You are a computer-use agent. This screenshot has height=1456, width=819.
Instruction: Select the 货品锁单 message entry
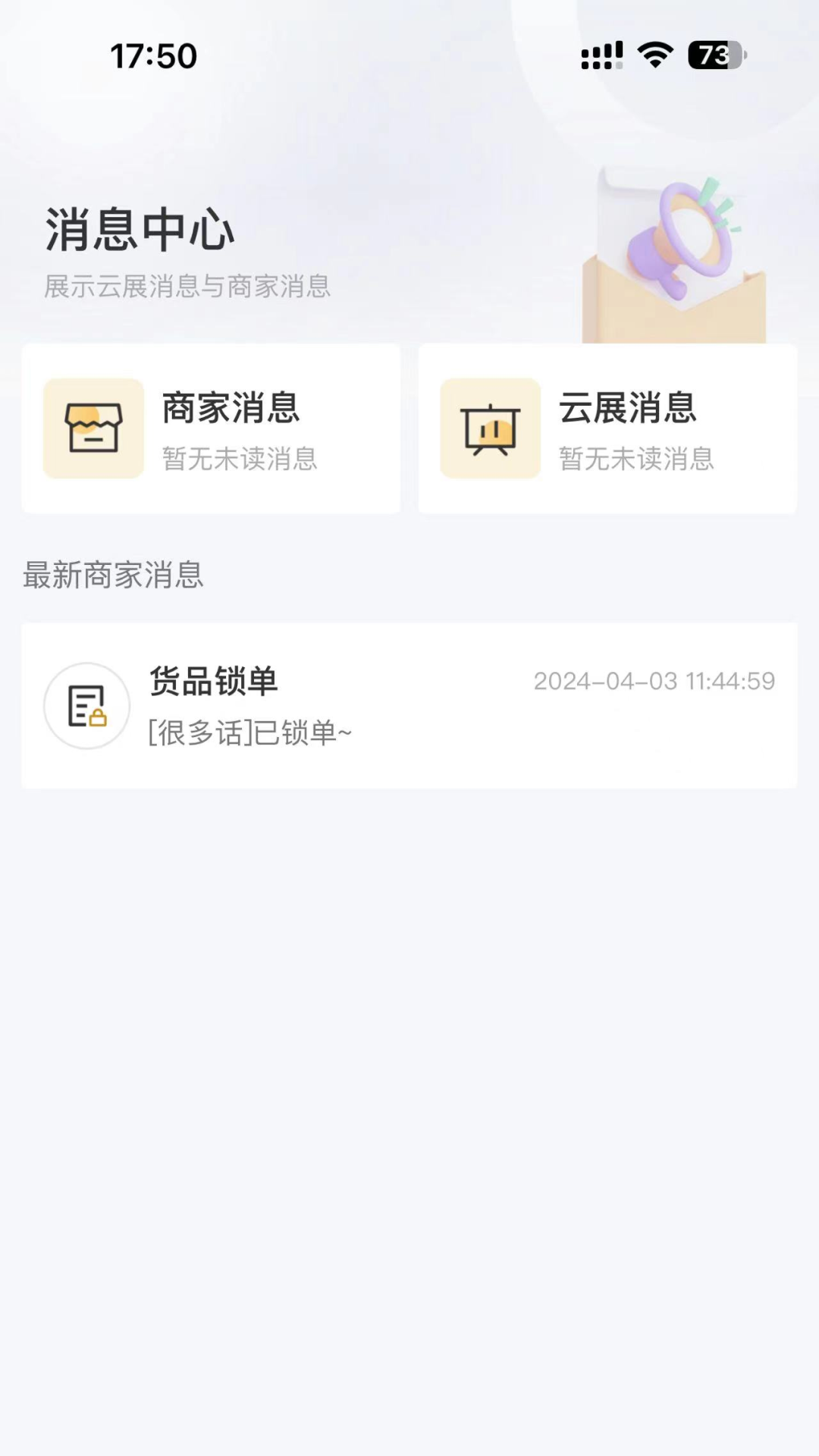(409, 705)
